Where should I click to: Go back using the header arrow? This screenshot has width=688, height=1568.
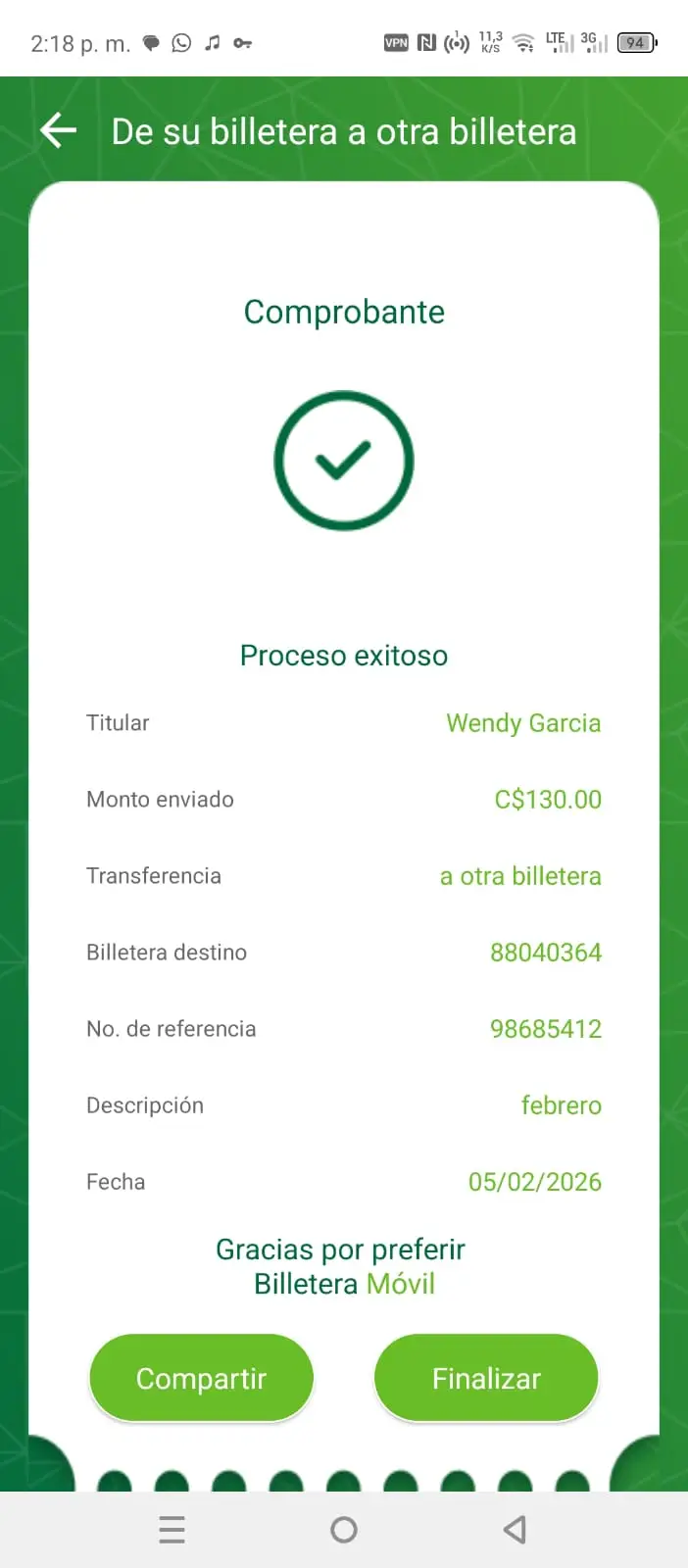[x=59, y=130]
